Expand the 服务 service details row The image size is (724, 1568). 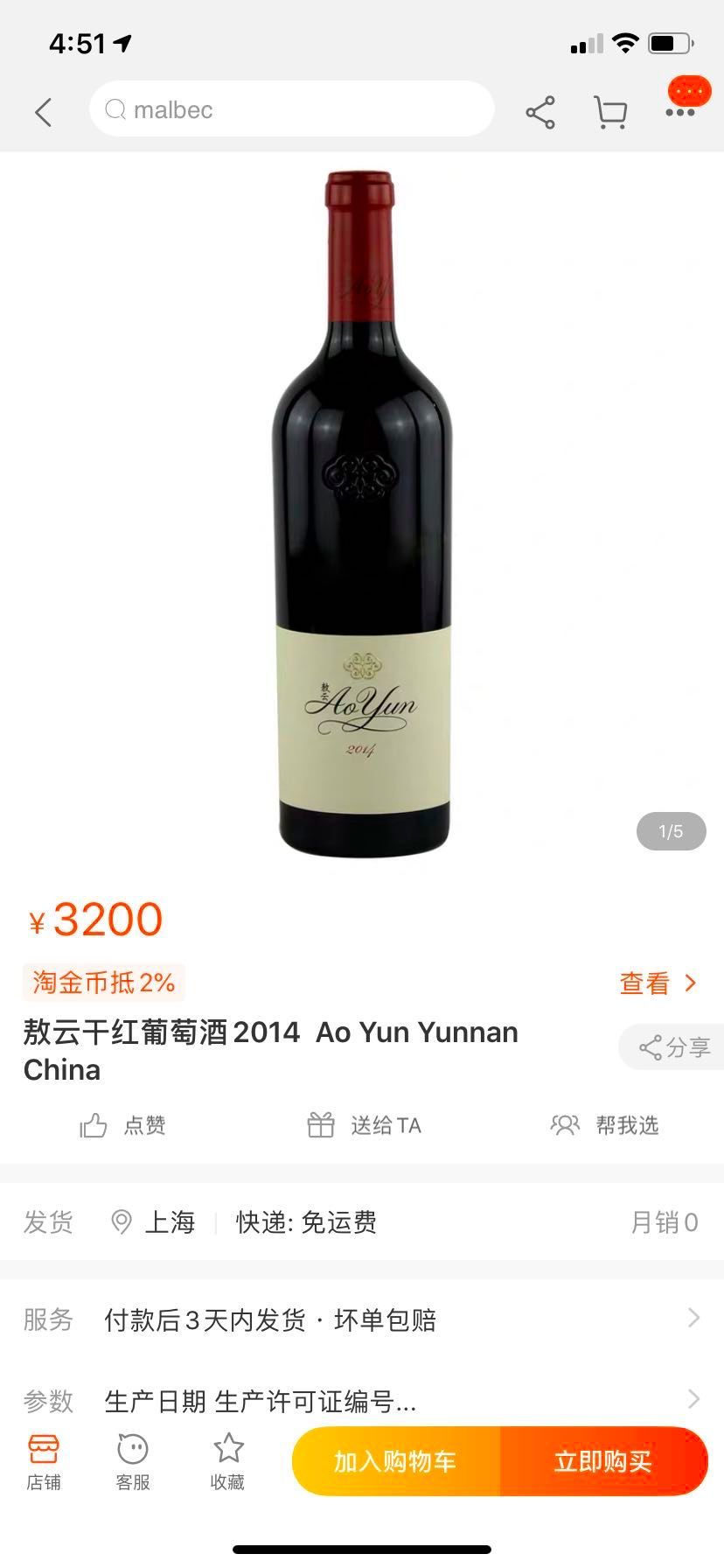[x=362, y=1319]
